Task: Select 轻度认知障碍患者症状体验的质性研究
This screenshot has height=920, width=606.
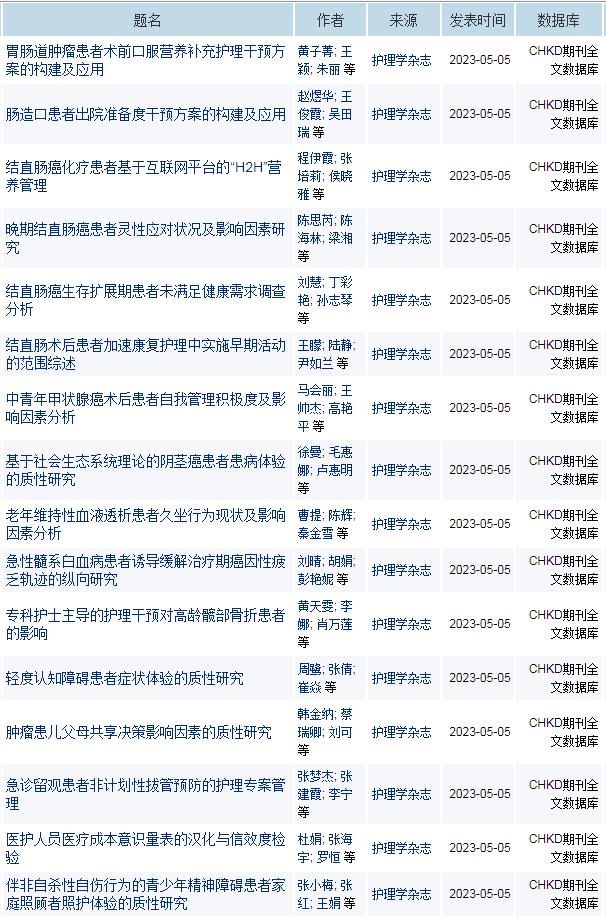Action: 125,678
